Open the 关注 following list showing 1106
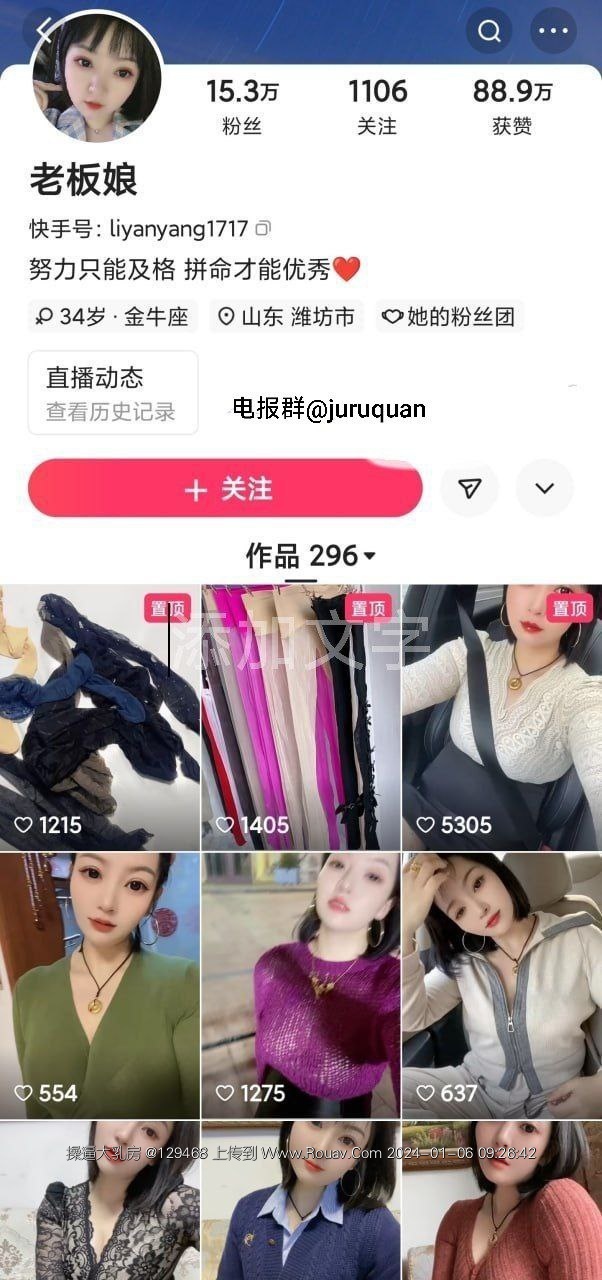 coord(377,107)
